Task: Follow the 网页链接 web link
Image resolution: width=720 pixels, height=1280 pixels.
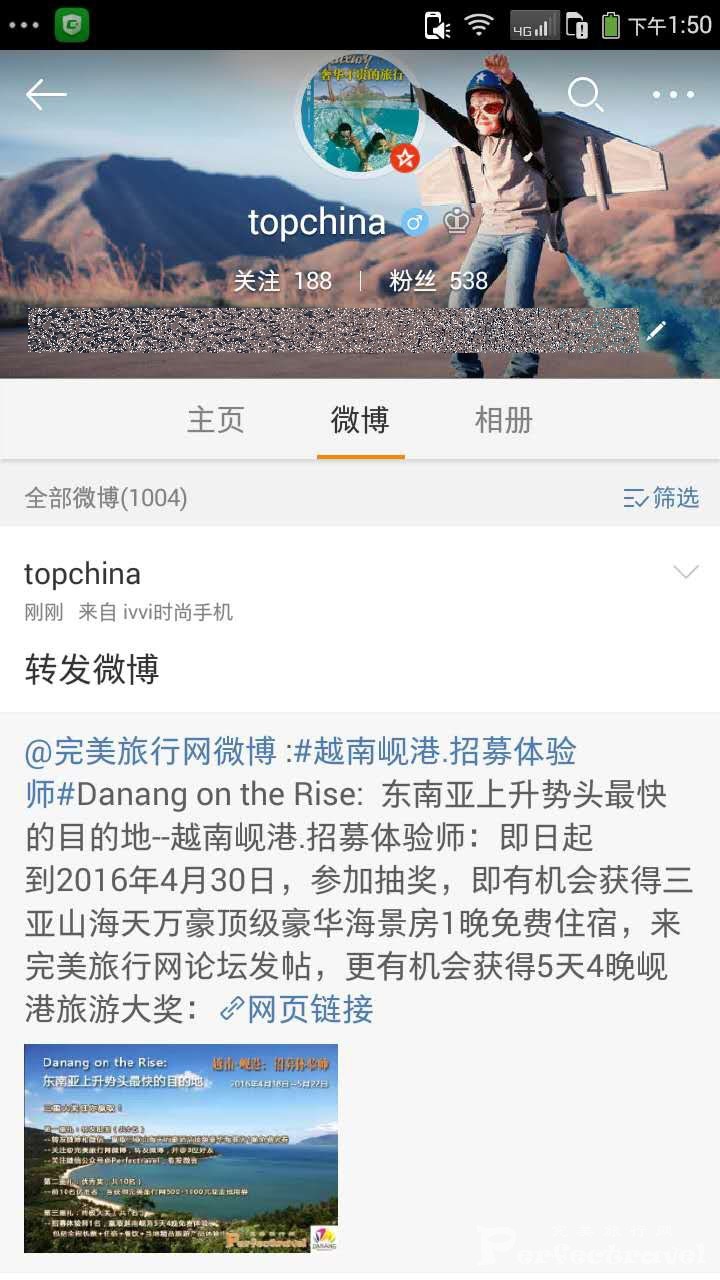Action: tap(297, 1009)
